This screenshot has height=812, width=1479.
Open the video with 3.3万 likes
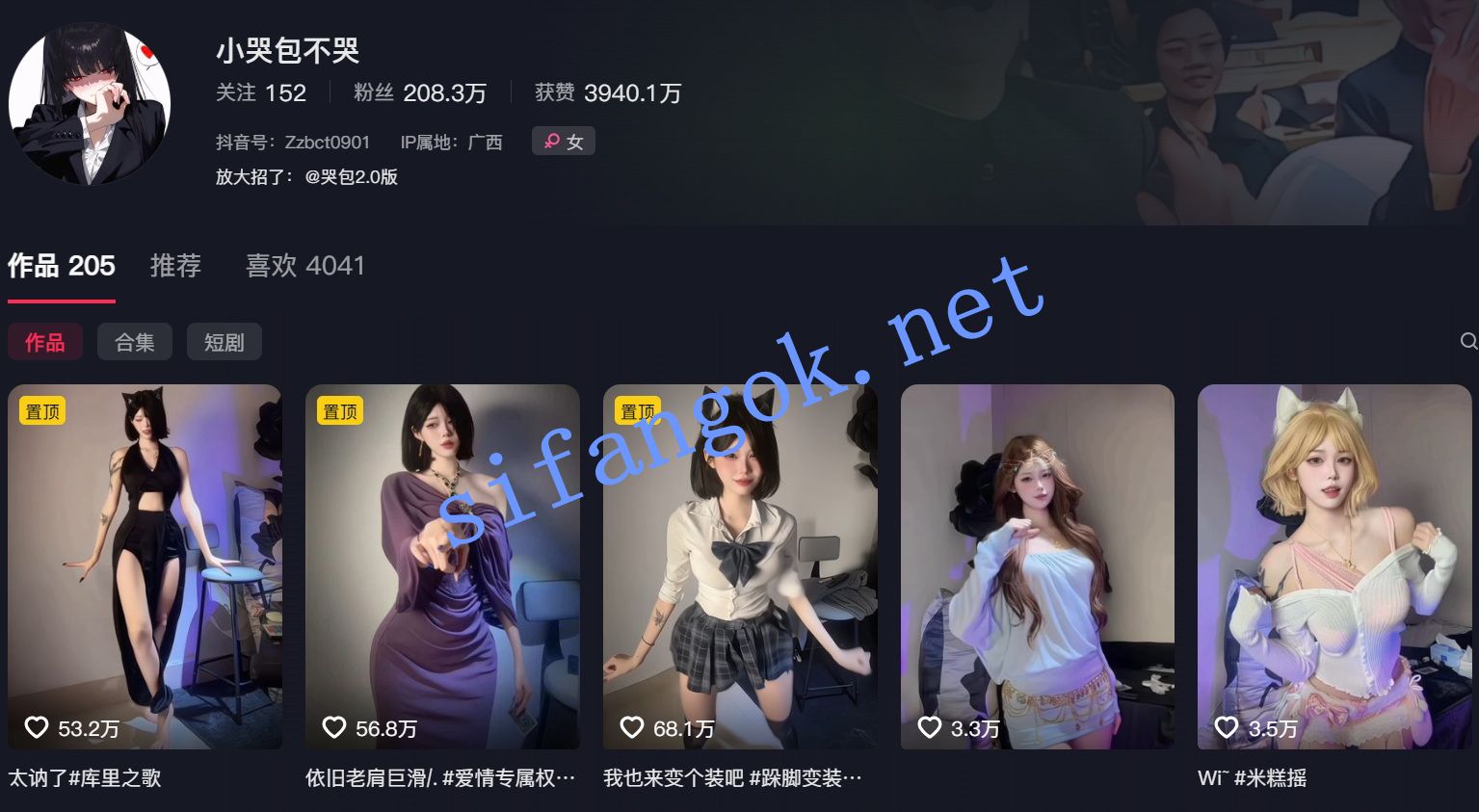pyautogui.click(x=1037, y=566)
